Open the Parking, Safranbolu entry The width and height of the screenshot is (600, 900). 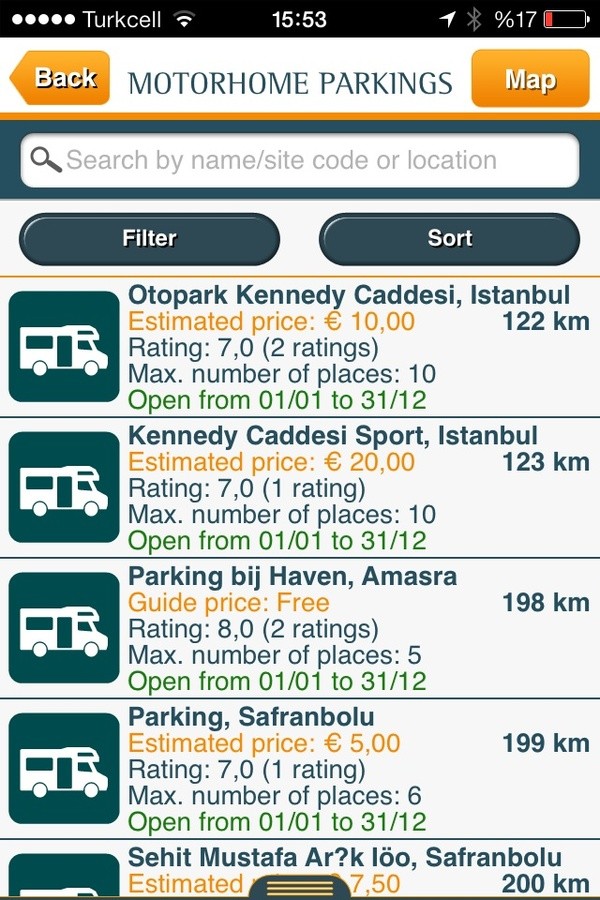[300, 768]
